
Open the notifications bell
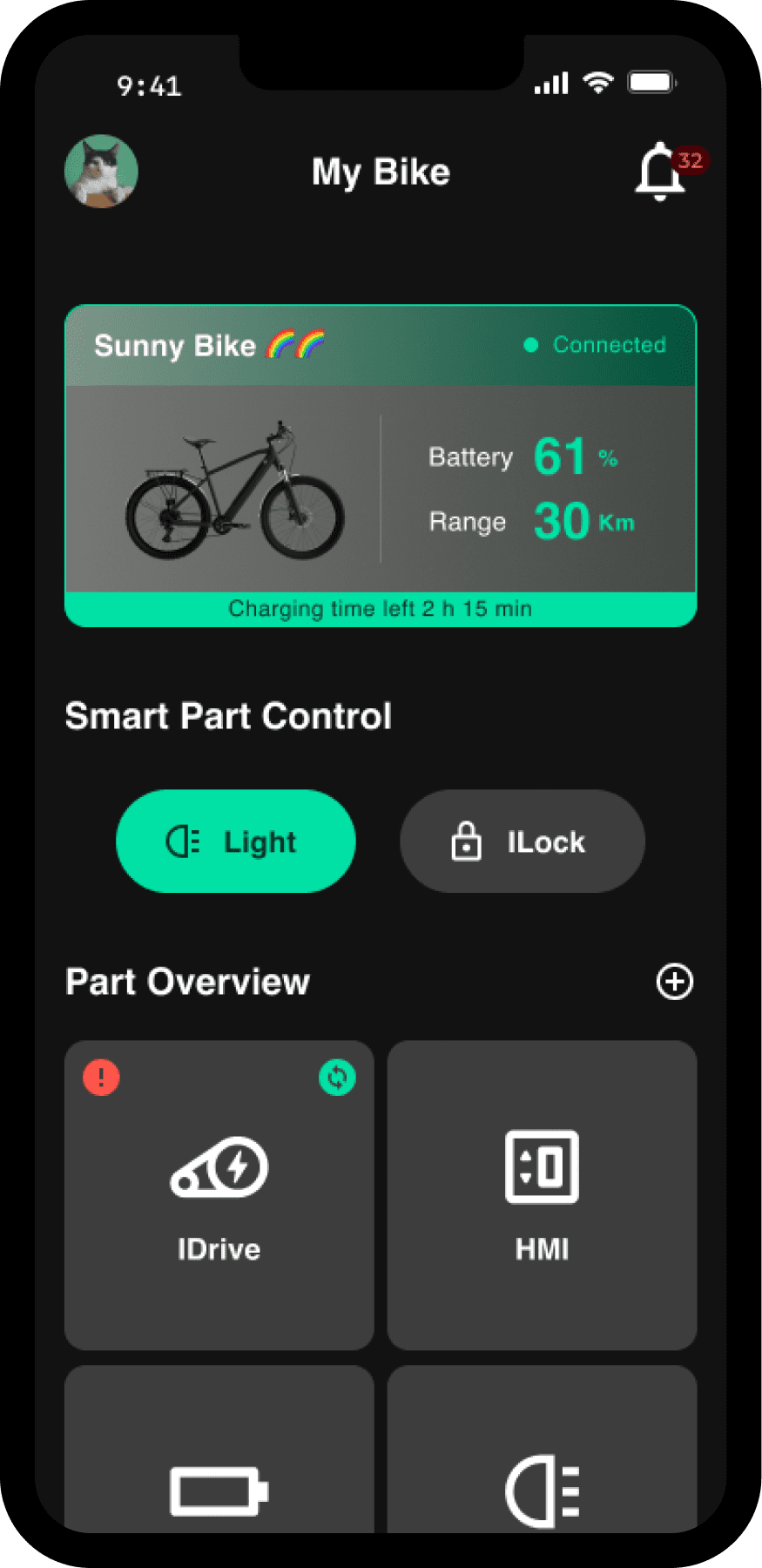pos(659,172)
